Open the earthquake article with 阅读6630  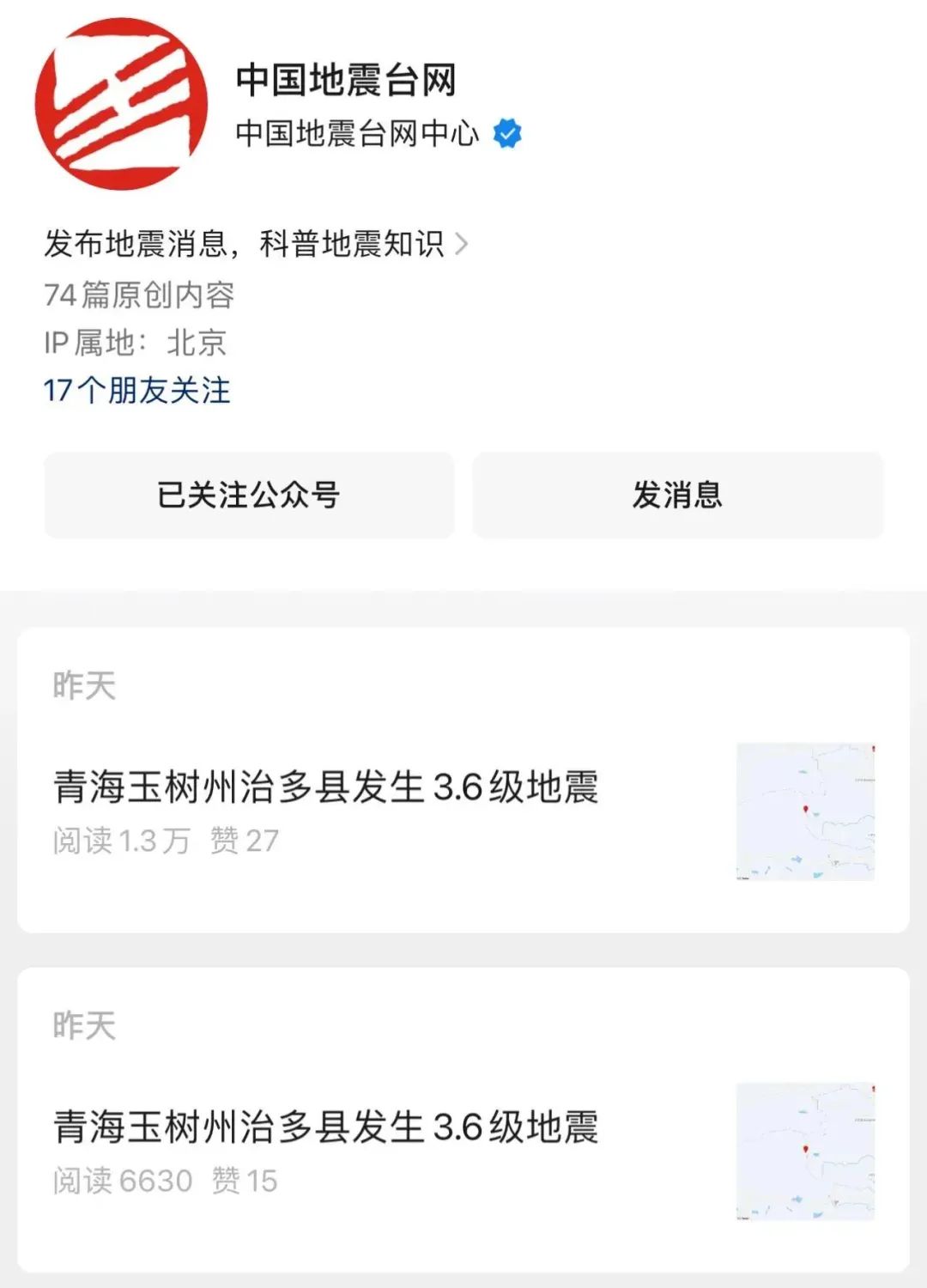coord(326,1127)
